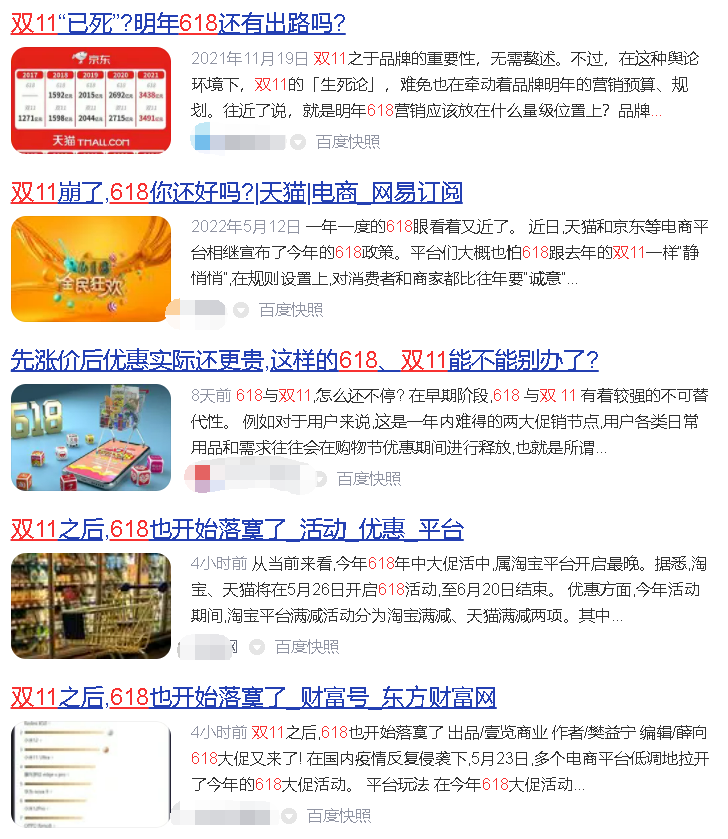Click the shopping cart photo thumbnail
This screenshot has width=728, height=839.
coord(91,606)
